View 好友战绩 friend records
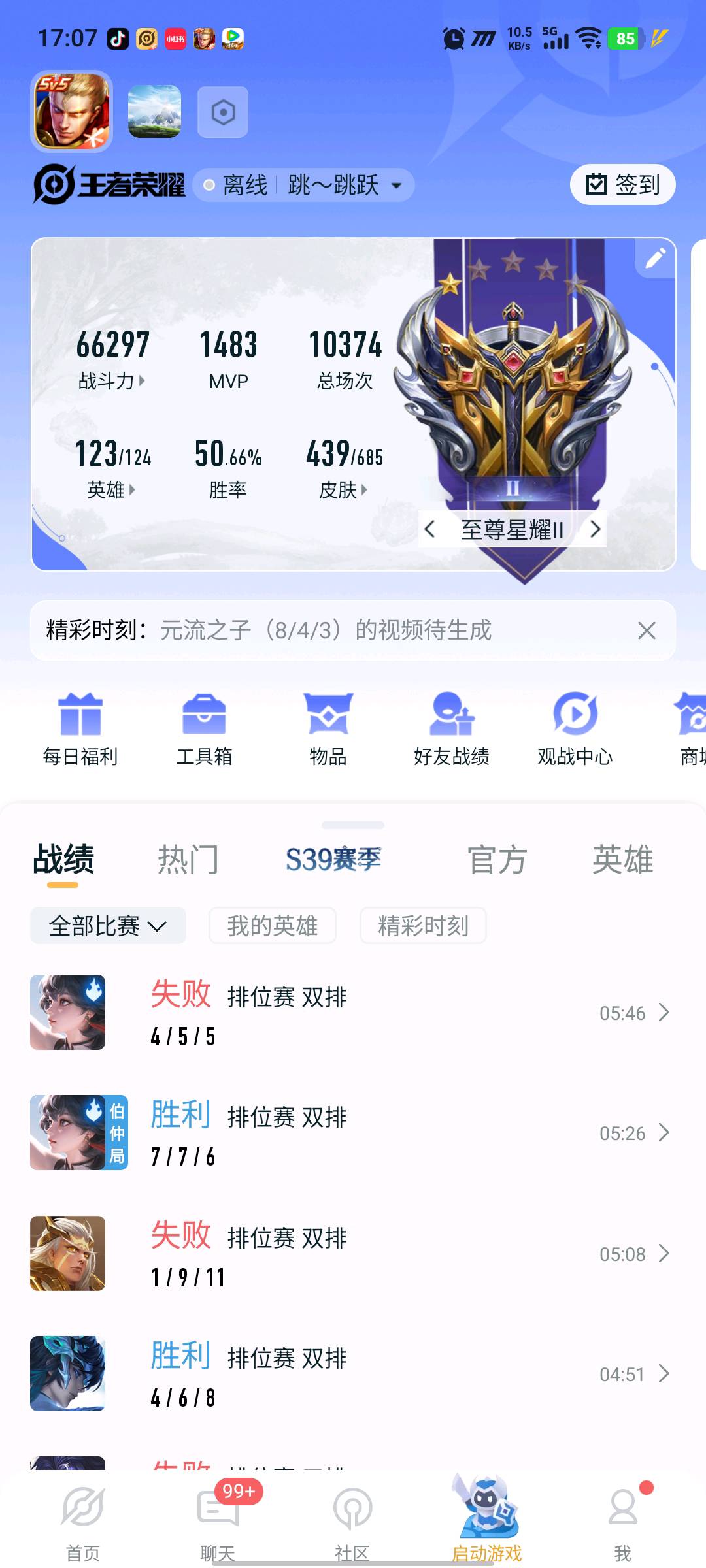Screen dimensions: 706x1568 click(x=452, y=729)
